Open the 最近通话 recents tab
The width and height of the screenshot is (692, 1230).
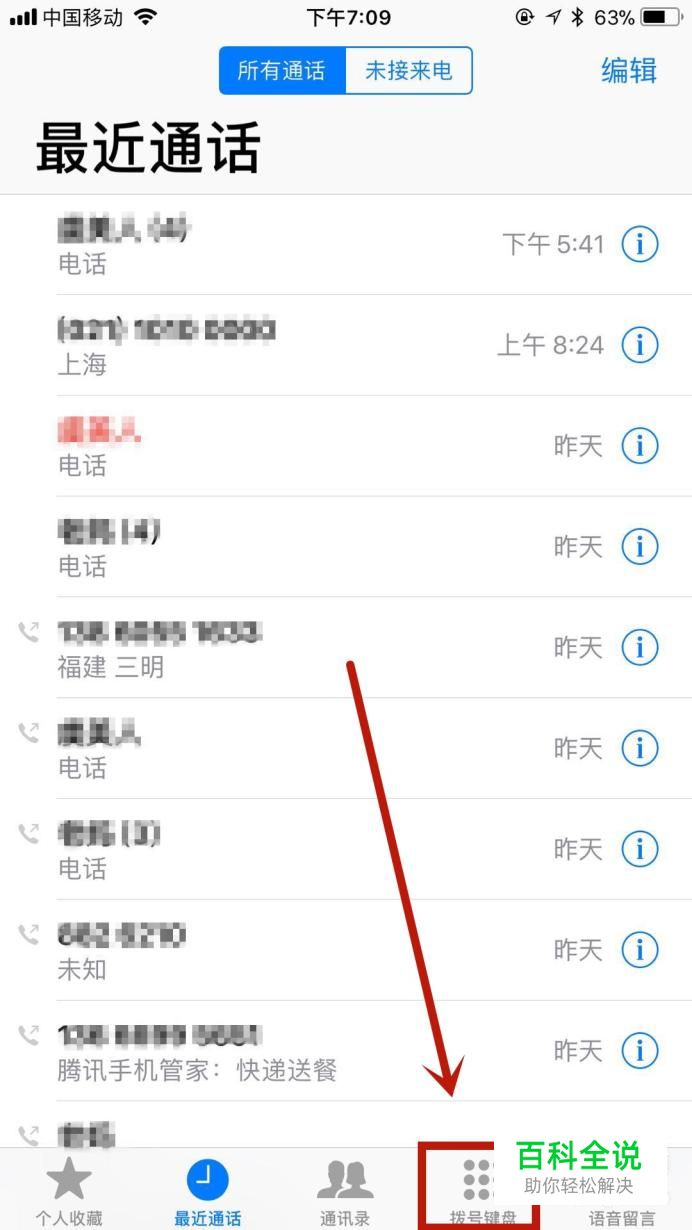pyautogui.click(x=207, y=1192)
